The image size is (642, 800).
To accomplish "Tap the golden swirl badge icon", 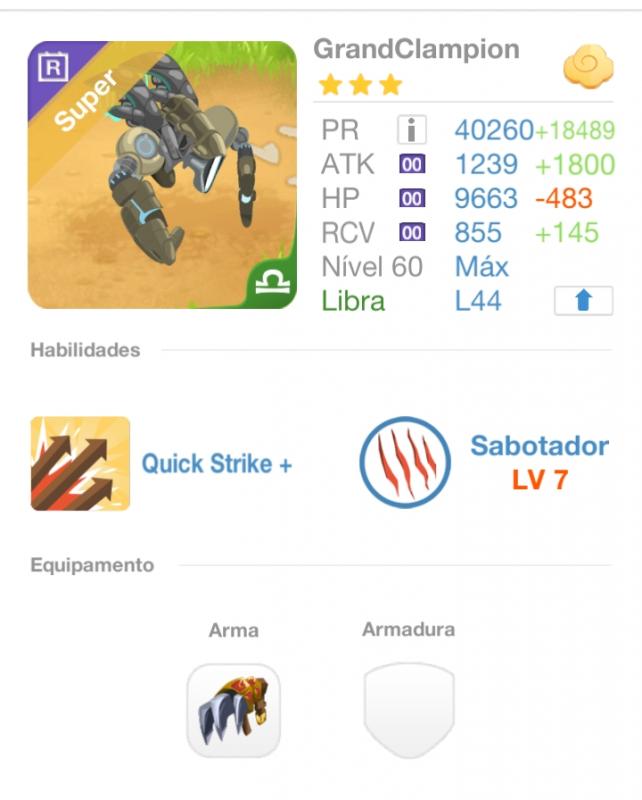I will pos(587,67).
